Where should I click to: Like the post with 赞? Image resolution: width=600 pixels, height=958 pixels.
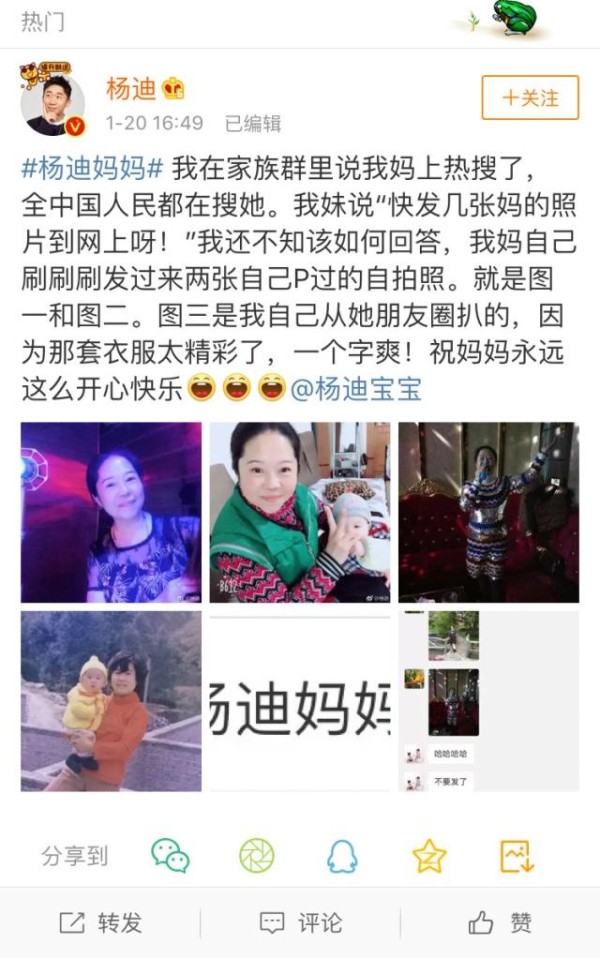500,923
